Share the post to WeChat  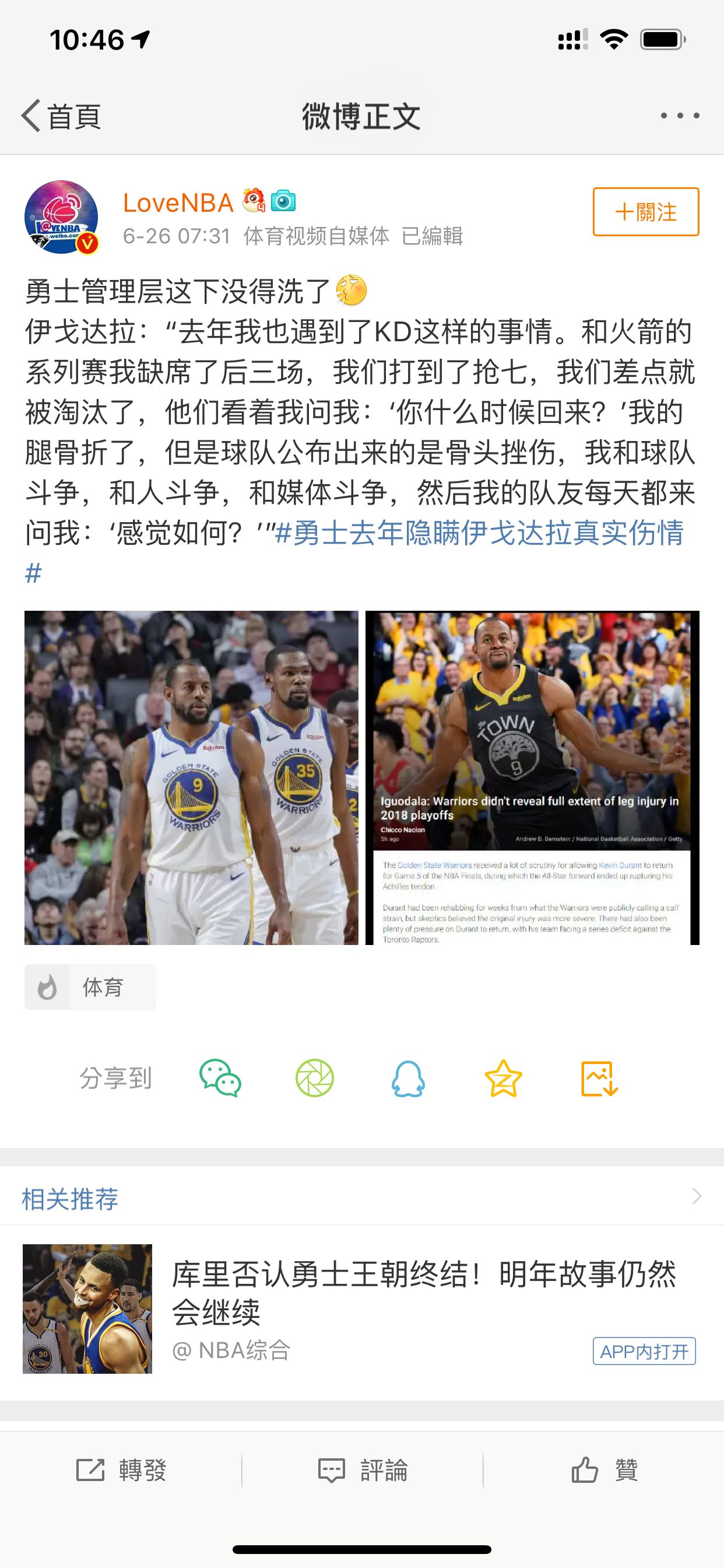point(220,1078)
